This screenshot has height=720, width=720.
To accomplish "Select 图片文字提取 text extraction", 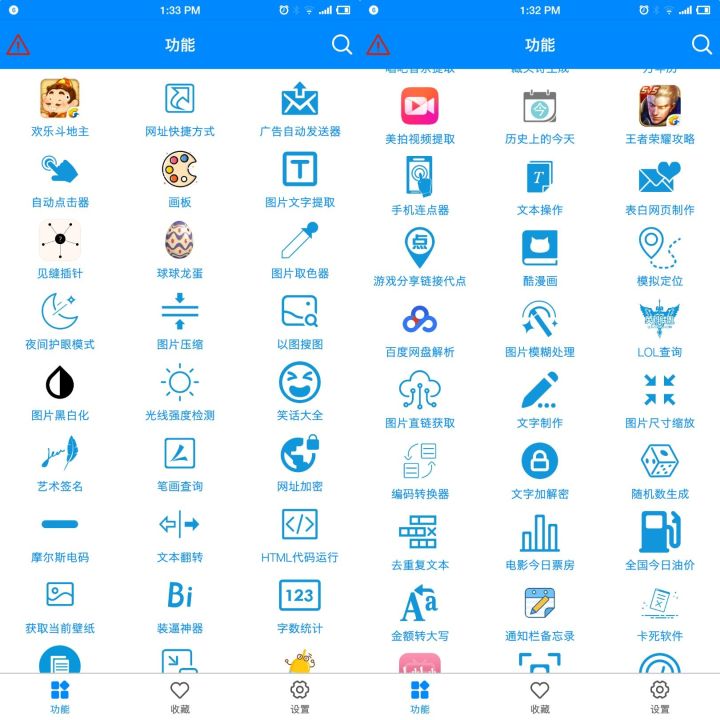I will (x=300, y=171).
